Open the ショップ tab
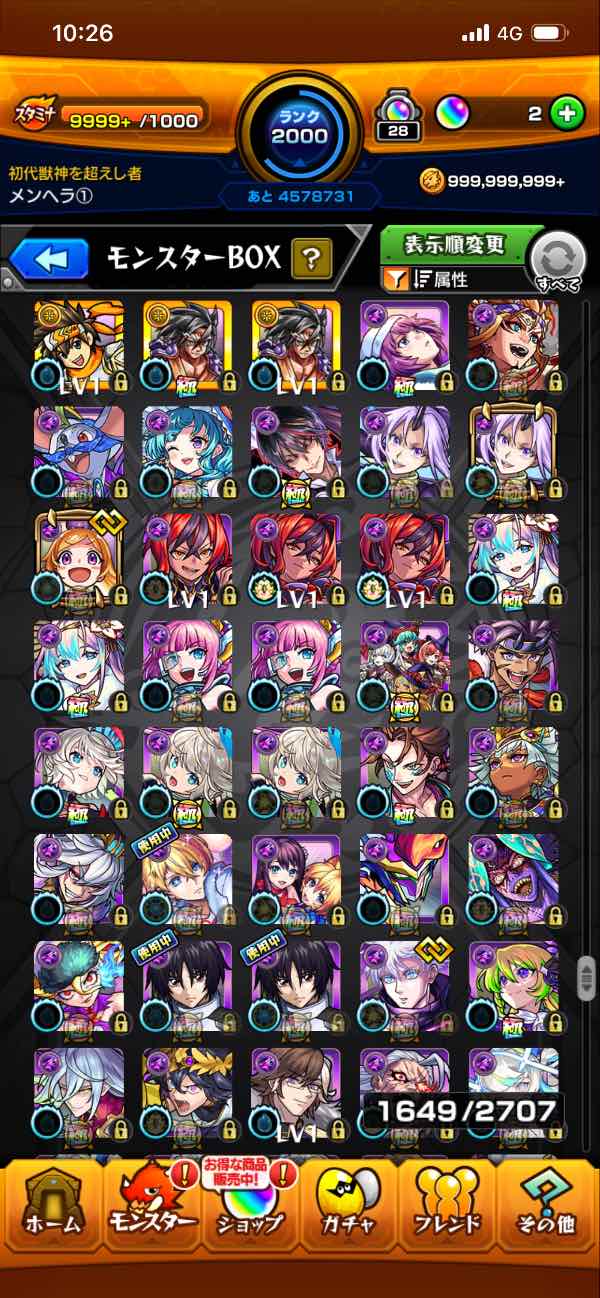The height and width of the screenshot is (1298, 600). (250, 1208)
